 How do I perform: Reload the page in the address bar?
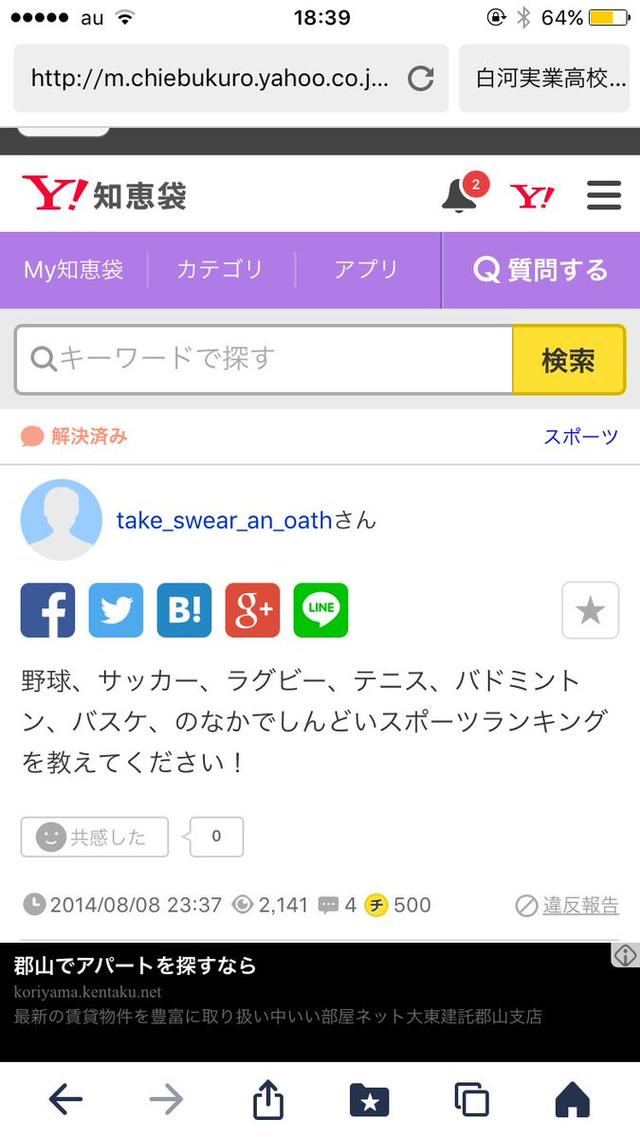[x=421, y=78]
